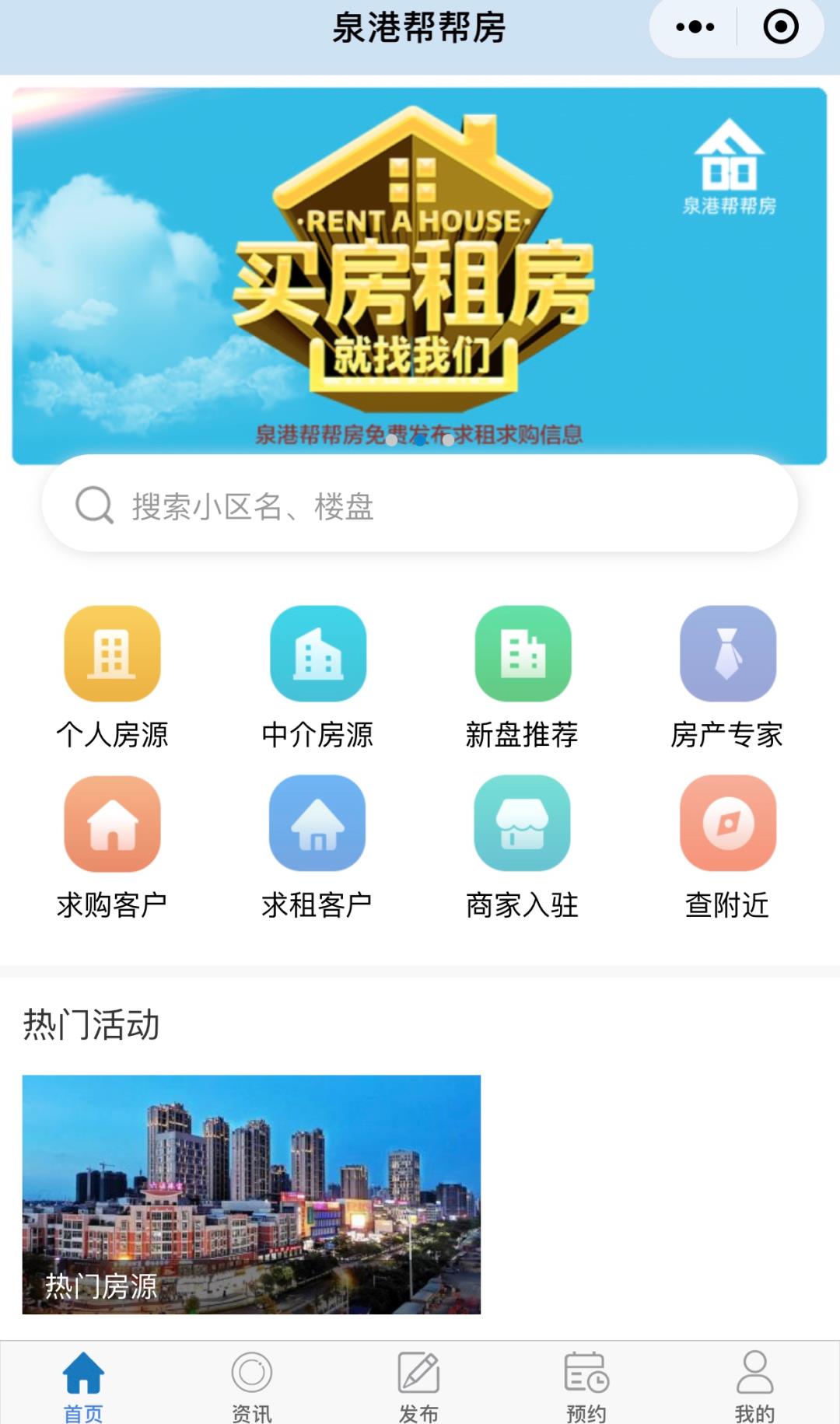The width and height of the screenshot is (840, 1424).
Task: Open the 发布 tab to post
Action: (x=419, y=1387)
